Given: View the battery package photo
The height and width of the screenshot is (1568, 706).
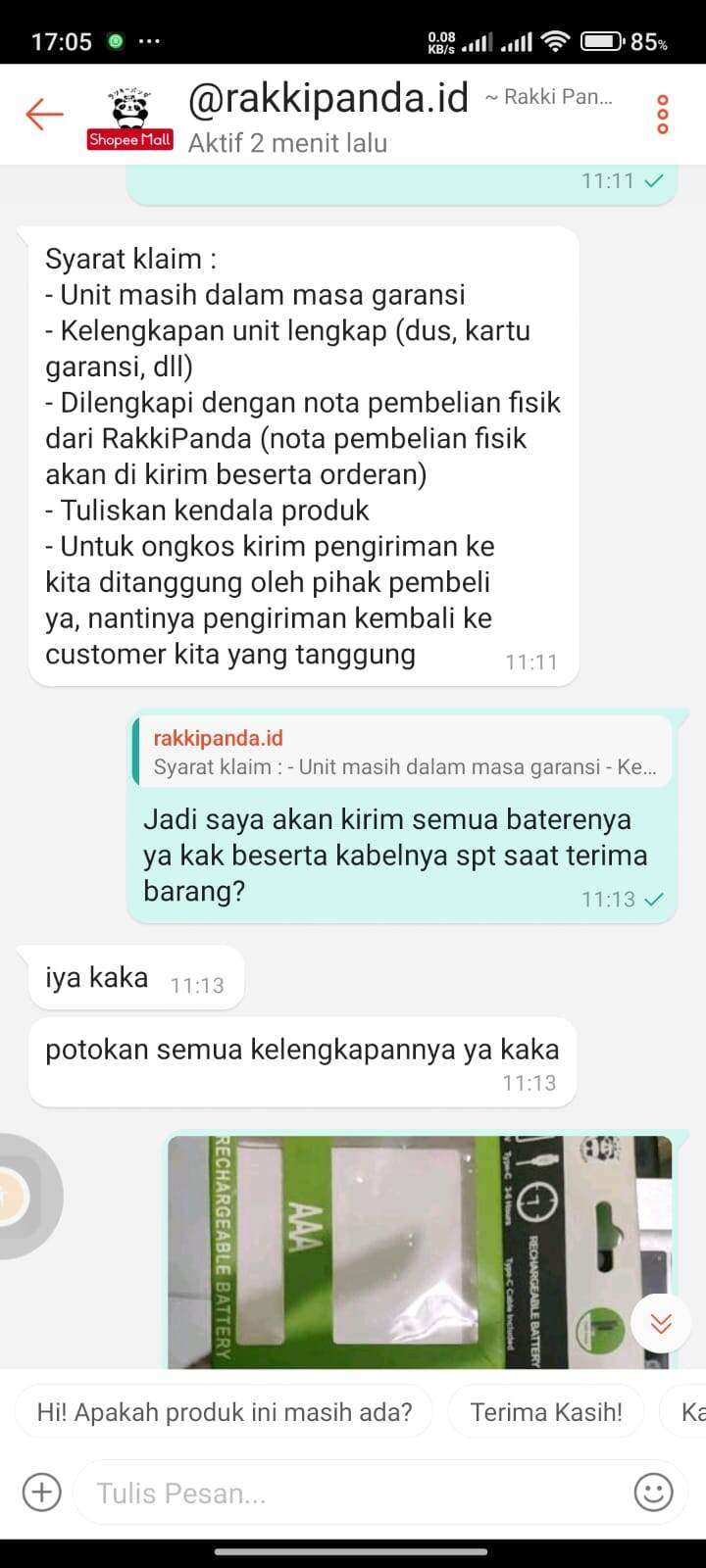Looking at the screenshot, I should pyautogui.click(x=420, y=1251).
